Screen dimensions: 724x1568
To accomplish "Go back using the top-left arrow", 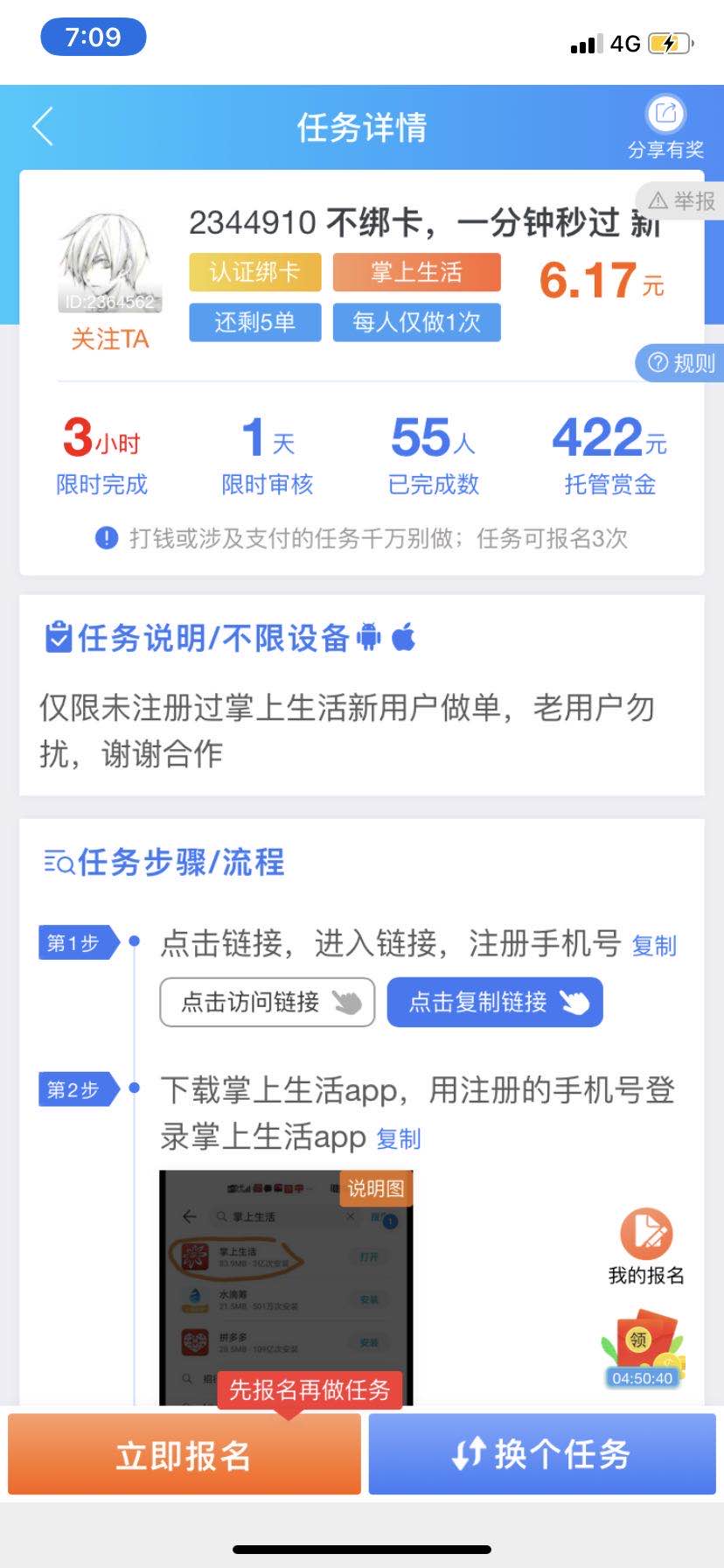I will [43, 127].
